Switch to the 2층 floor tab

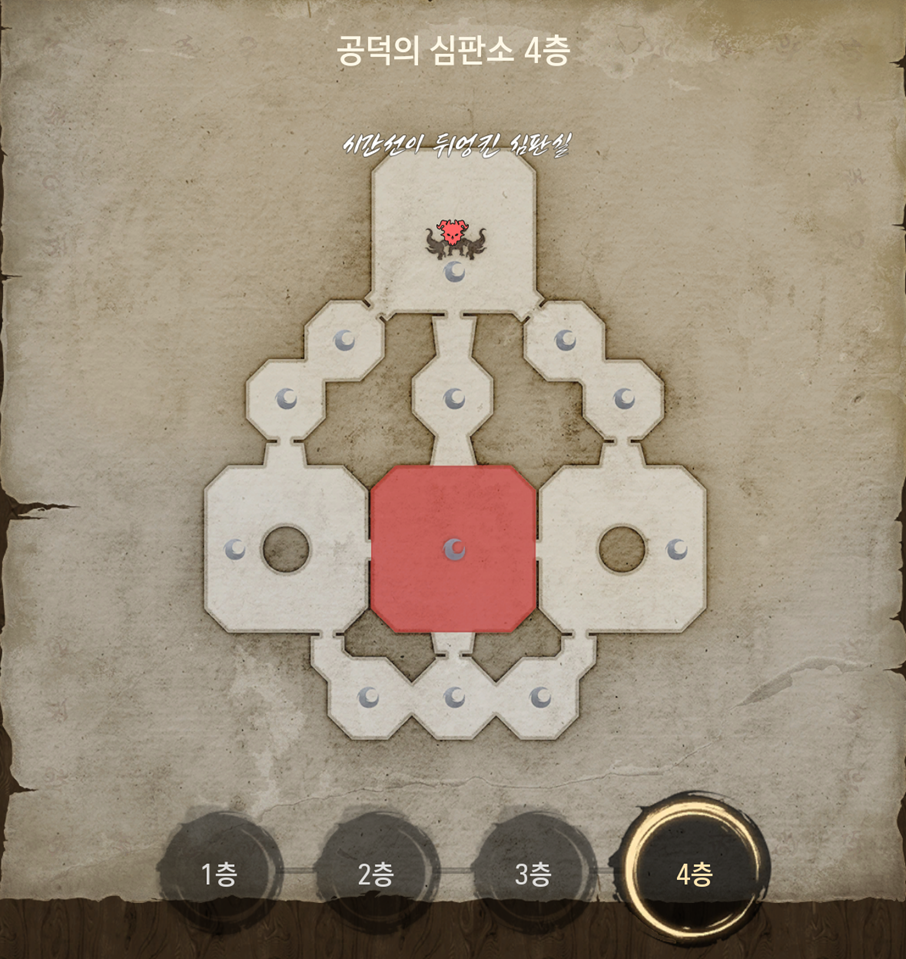click(x=375, y=874)
